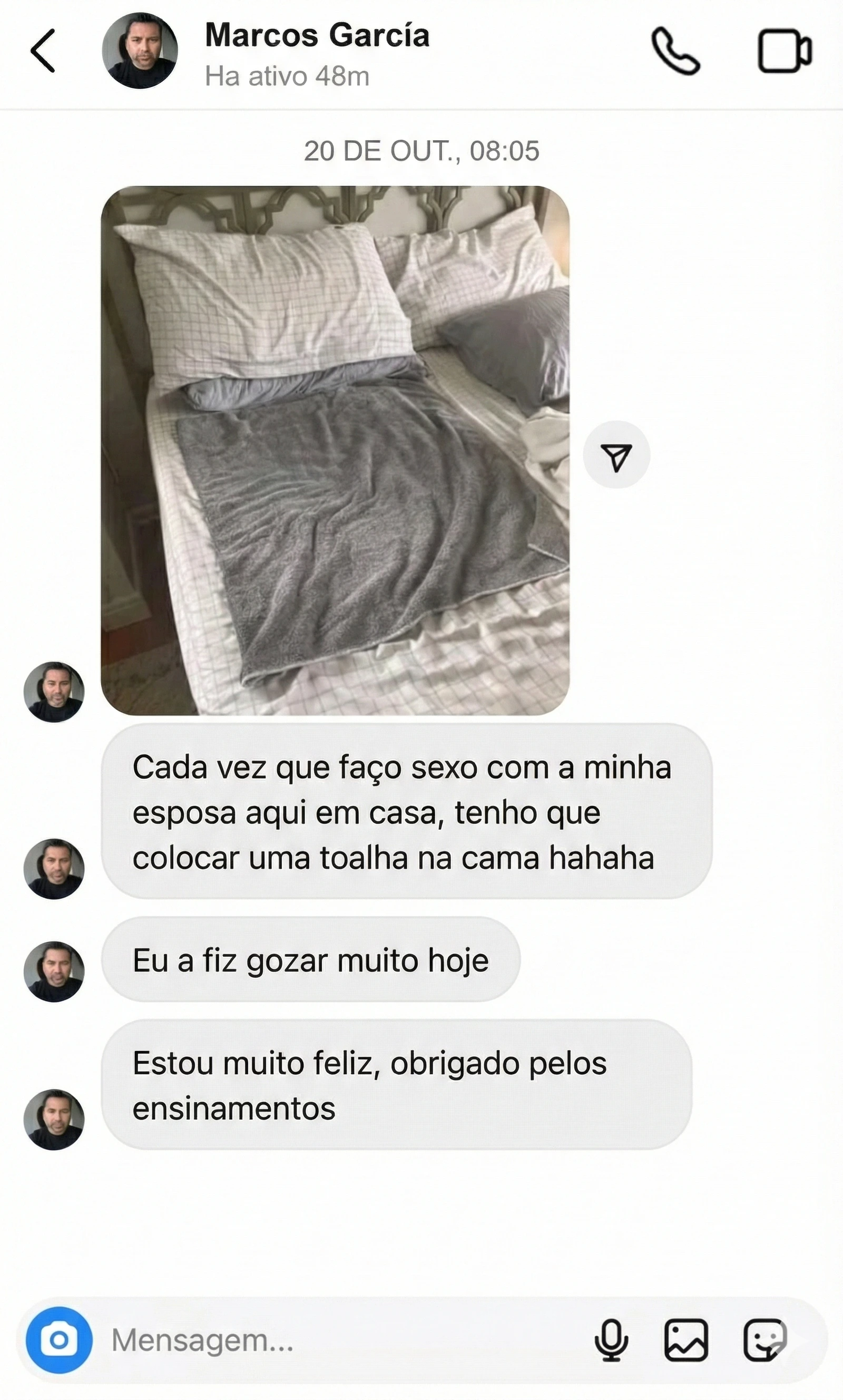Go back to the message list
The height and width of the screenshot is (1400, 843).
tap(43, 51)
